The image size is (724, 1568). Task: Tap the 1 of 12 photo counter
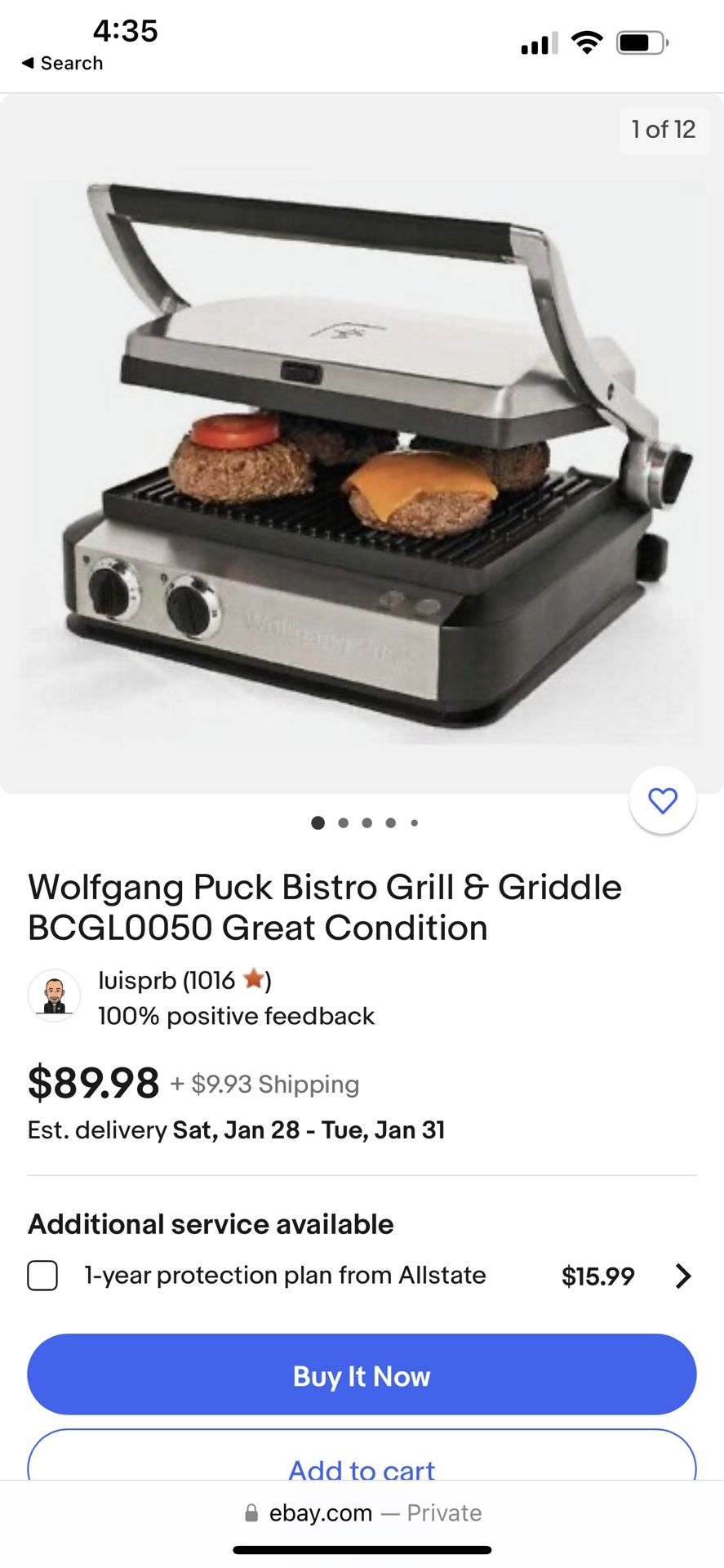663,130
